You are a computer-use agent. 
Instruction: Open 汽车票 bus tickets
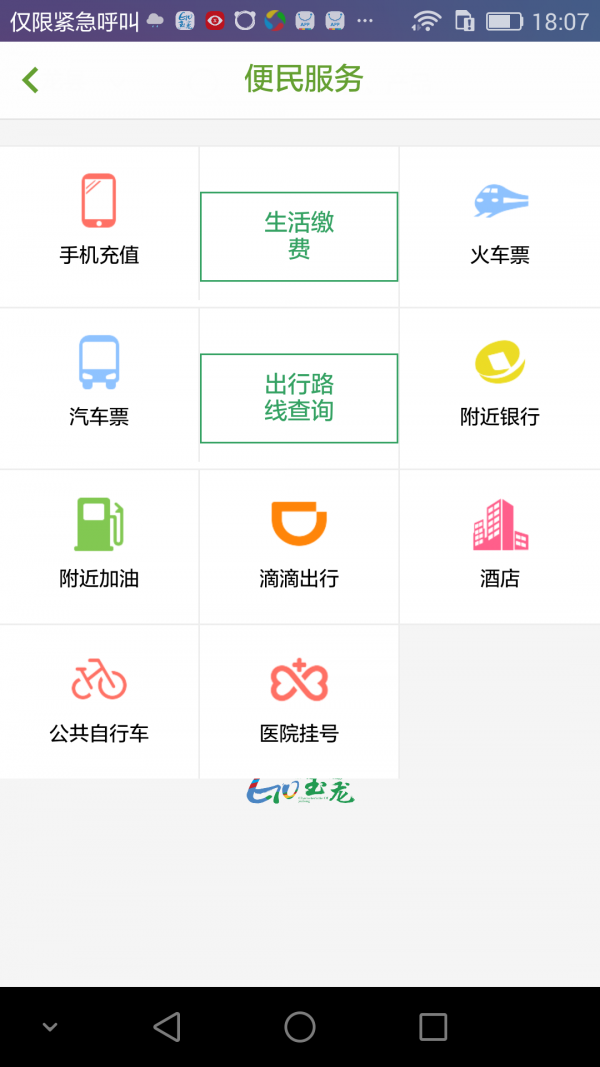pos(99,383)
